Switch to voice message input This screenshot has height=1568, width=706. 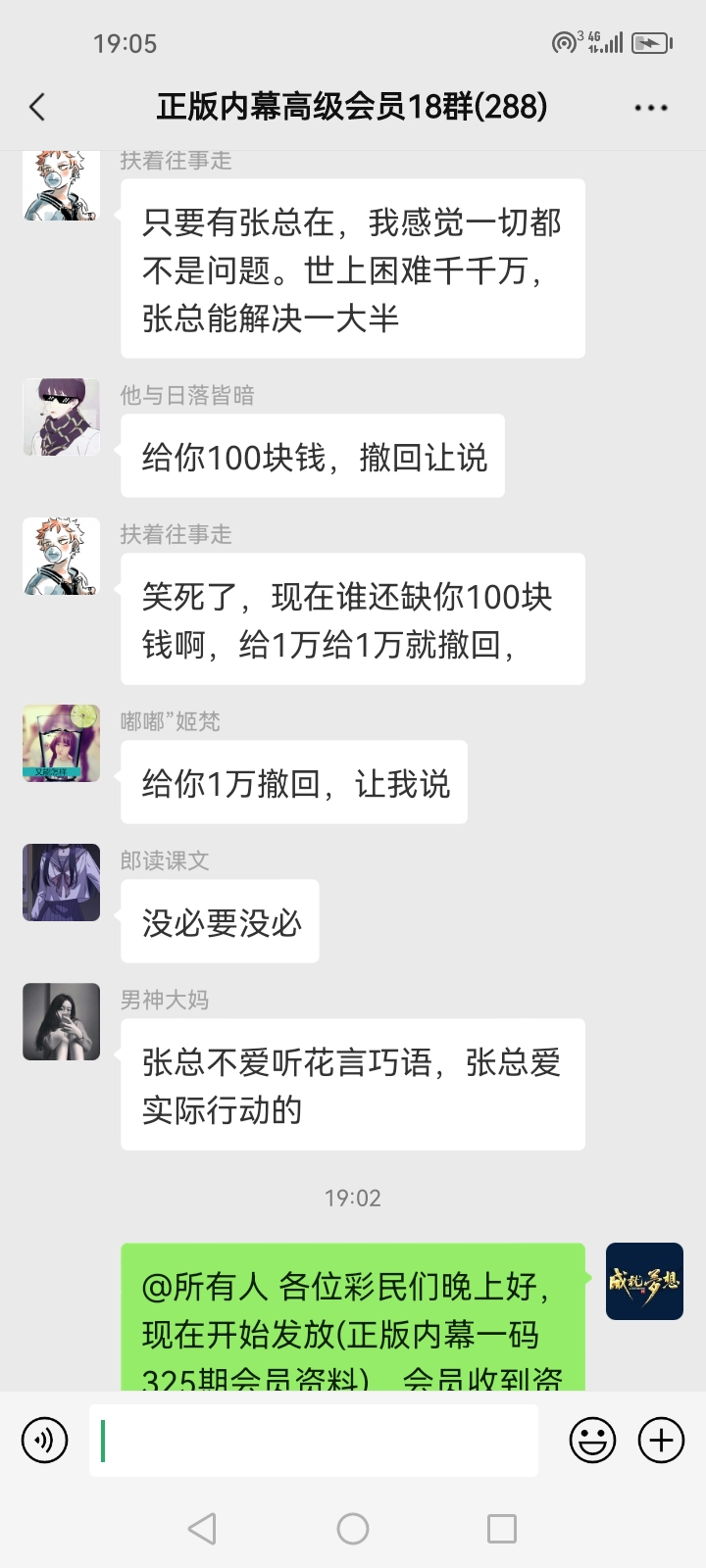pyautogui.click(x=44, y=1441)
